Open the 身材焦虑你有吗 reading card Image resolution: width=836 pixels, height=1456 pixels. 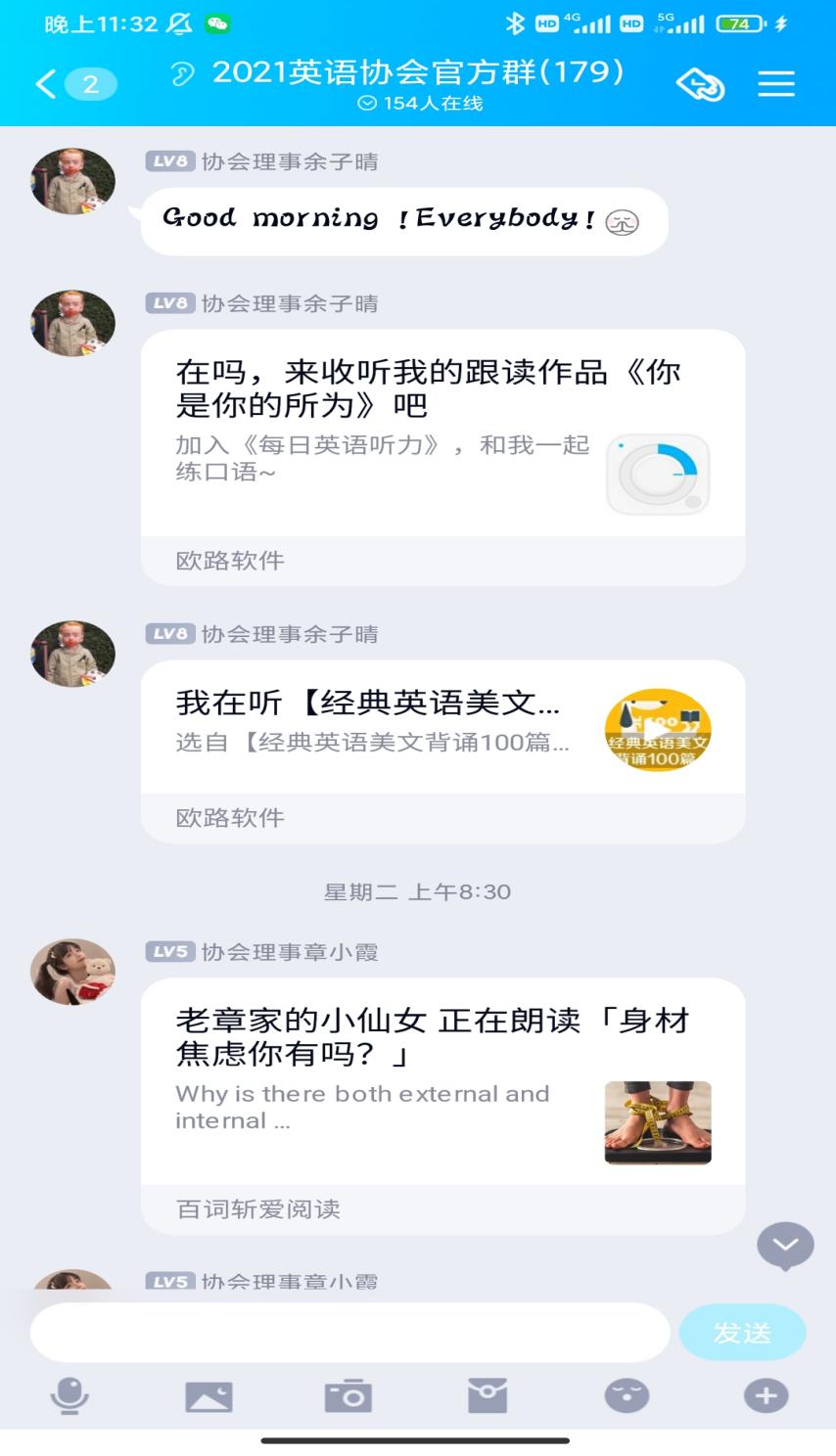tap(442, 1081)
